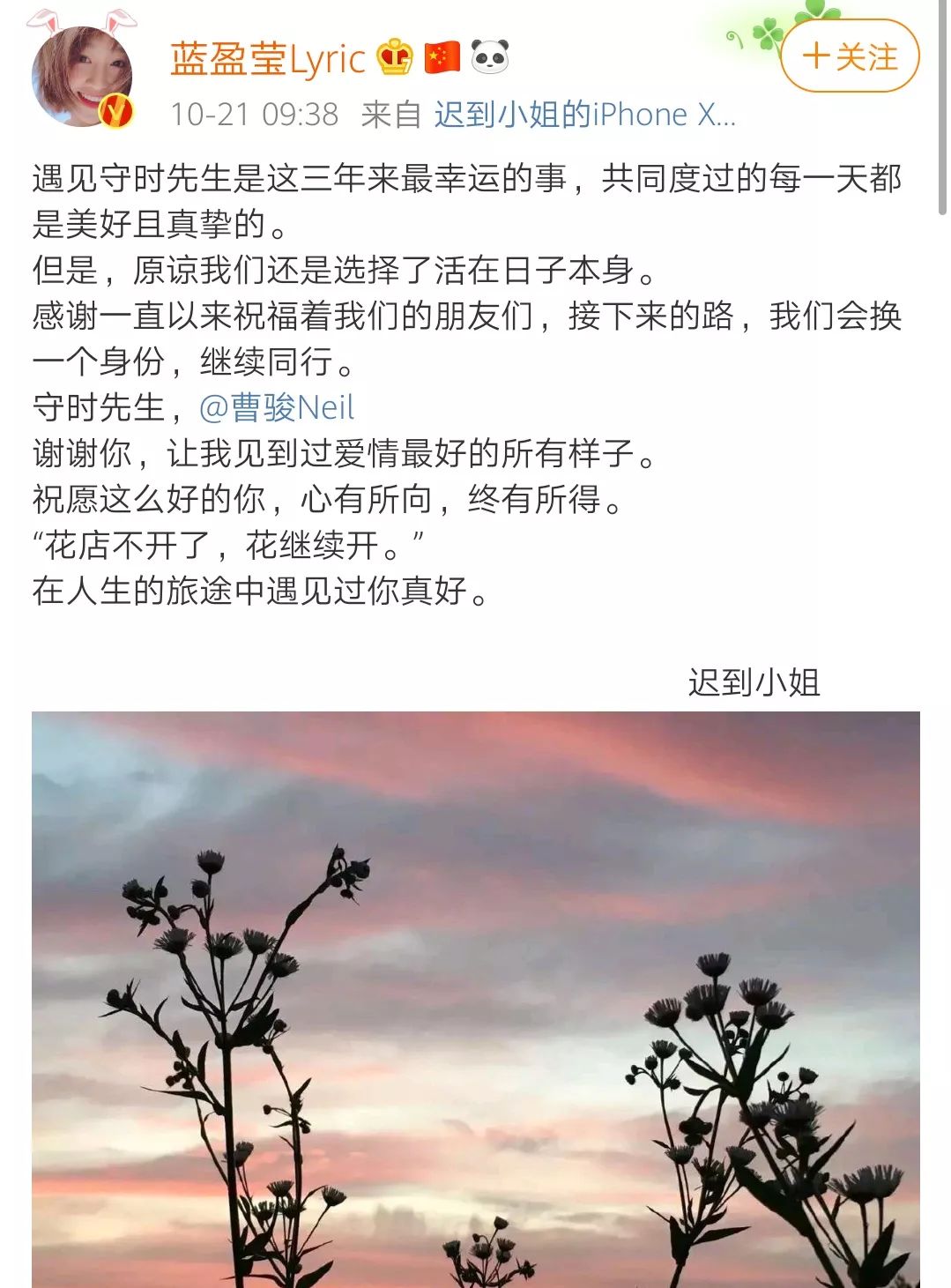This screenshot has width=951, height=1288.
Task: Open the username 蓝盈莹Lyric
Action: tap(267, 60)
